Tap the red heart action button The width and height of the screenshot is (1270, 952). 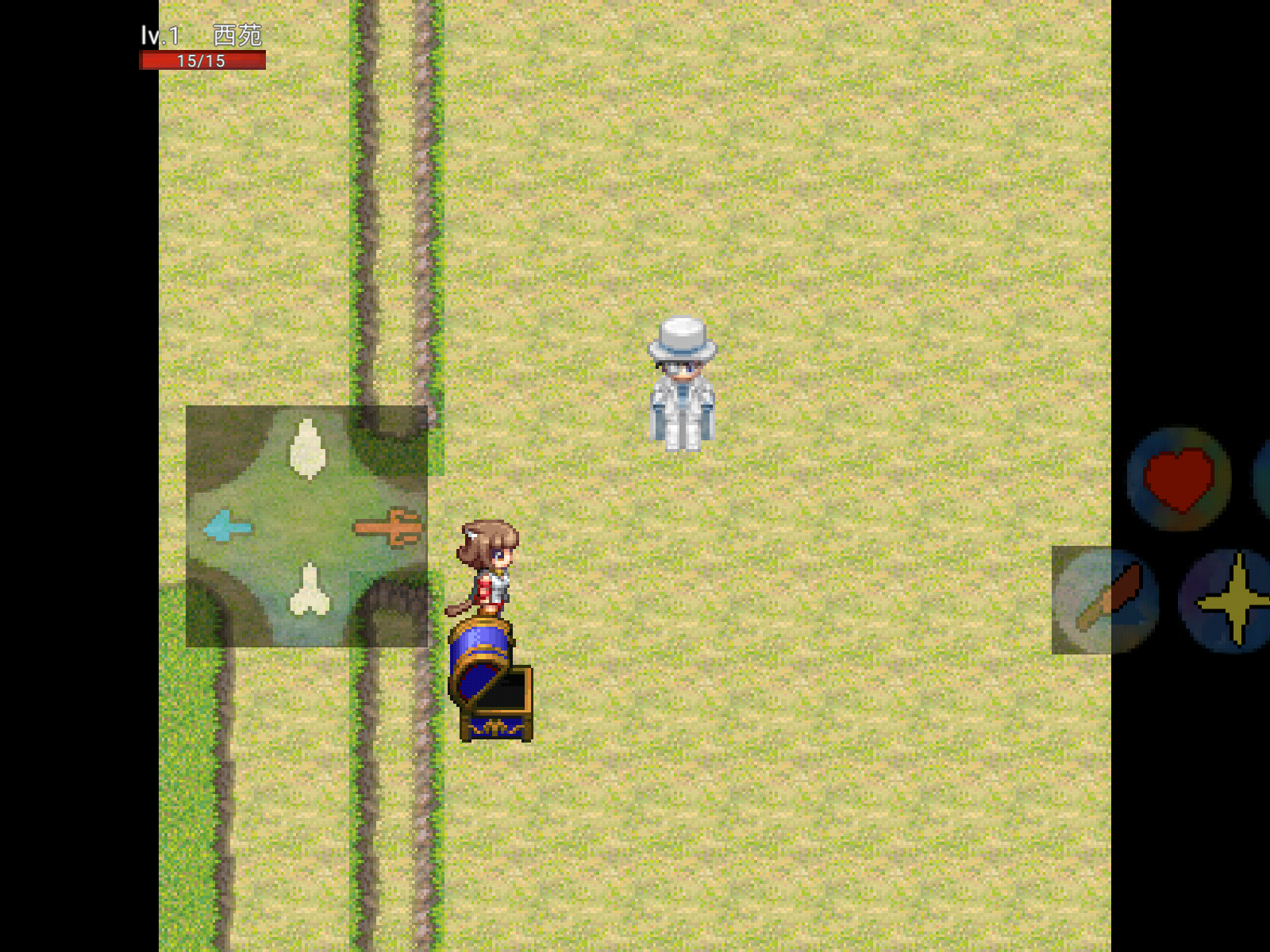click(x=1179, y=479)
